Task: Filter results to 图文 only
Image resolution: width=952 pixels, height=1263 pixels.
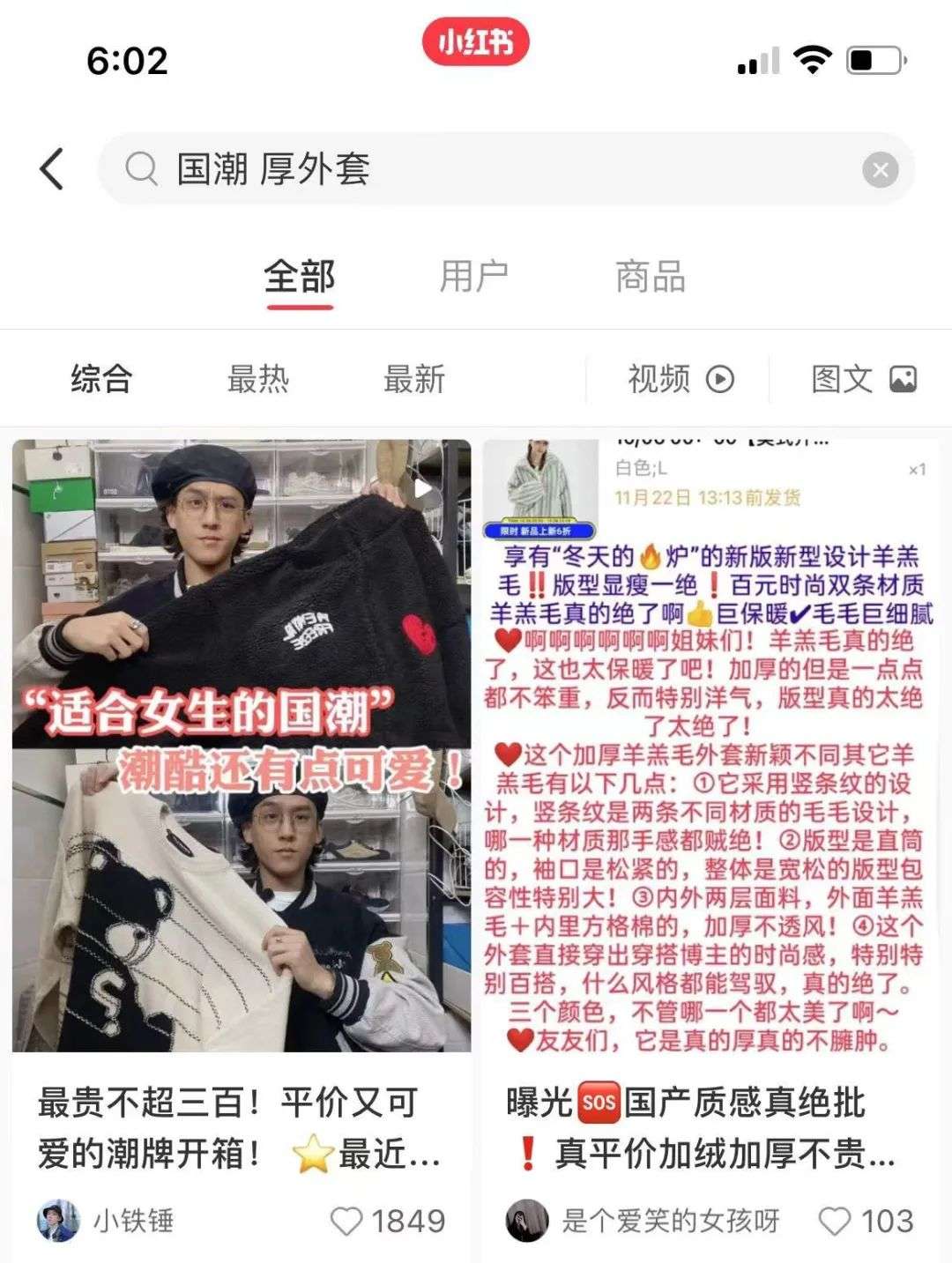Action: [863, 379]
